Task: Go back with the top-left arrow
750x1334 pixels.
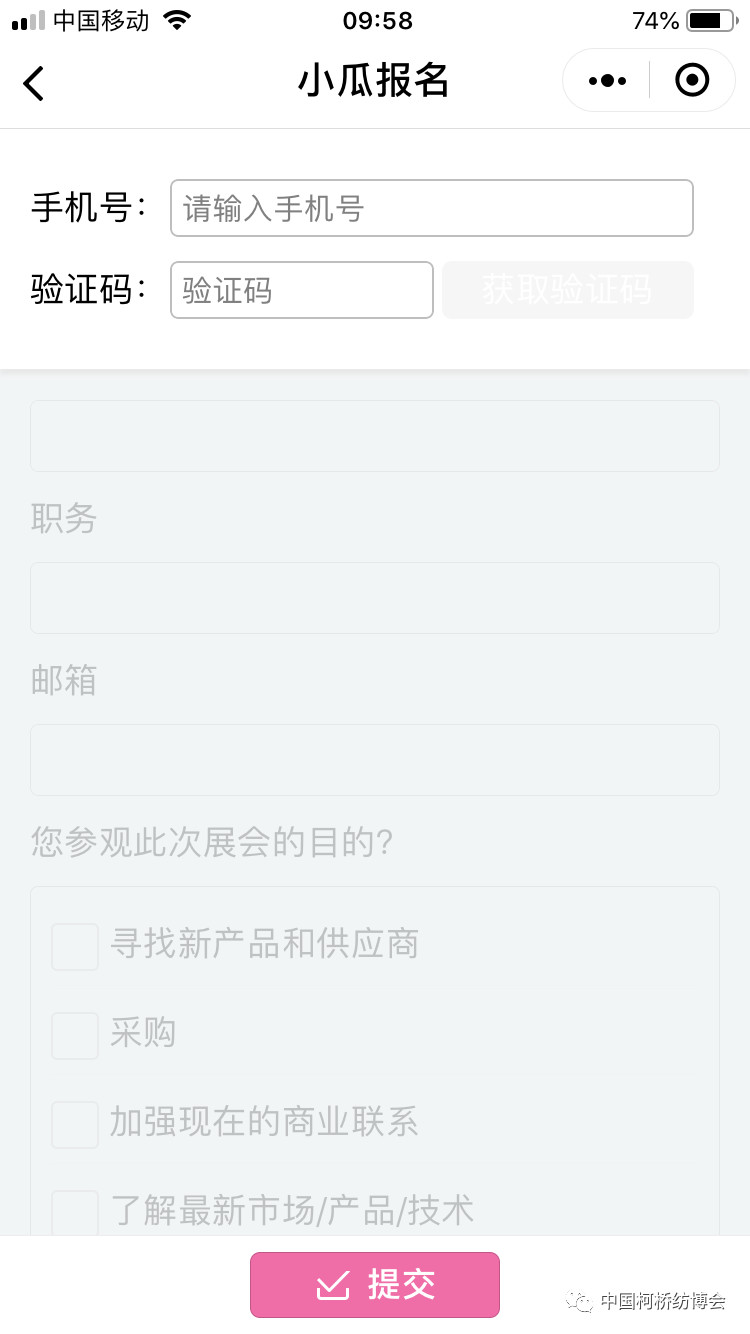Action: [34, 82]
